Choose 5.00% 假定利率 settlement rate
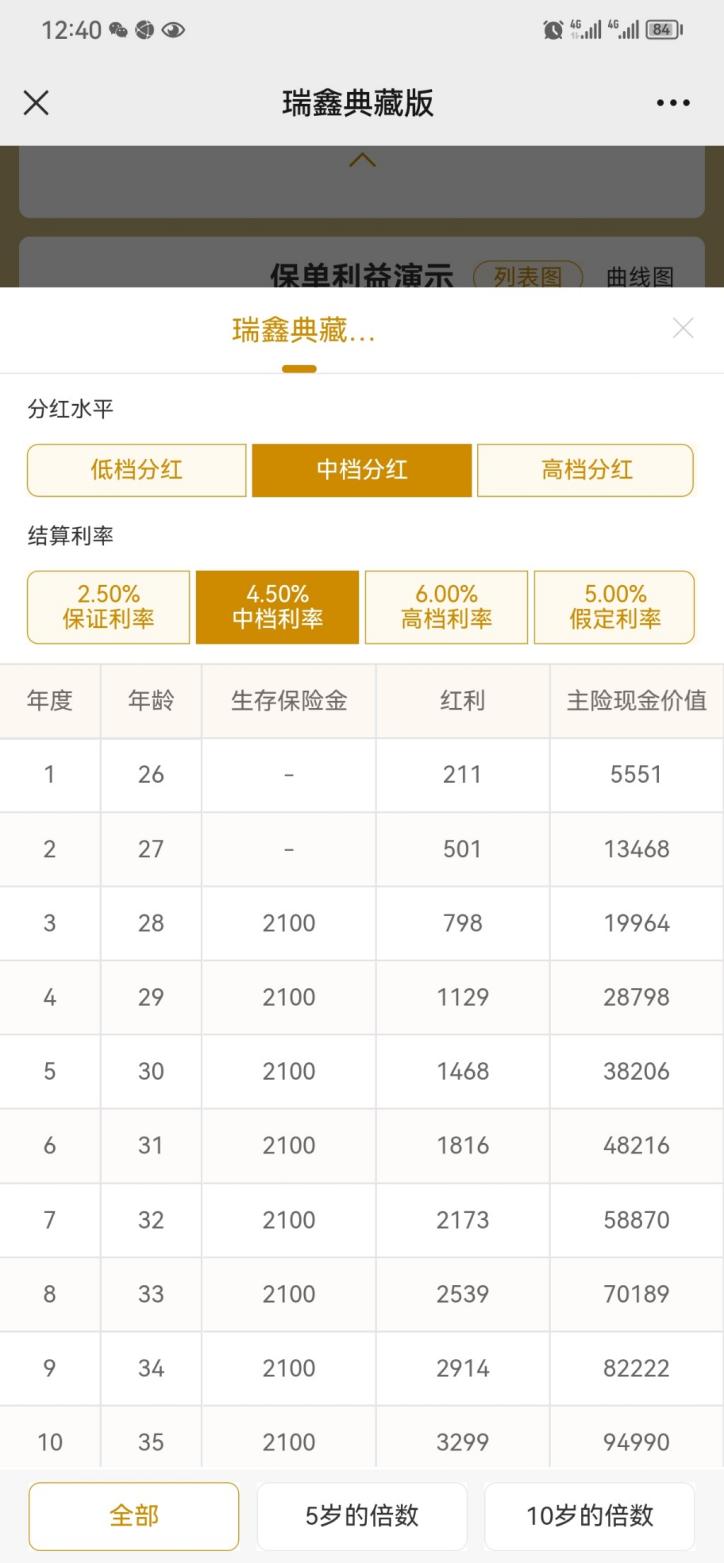Screen dimensions: 724x1563 pos(614,607)
